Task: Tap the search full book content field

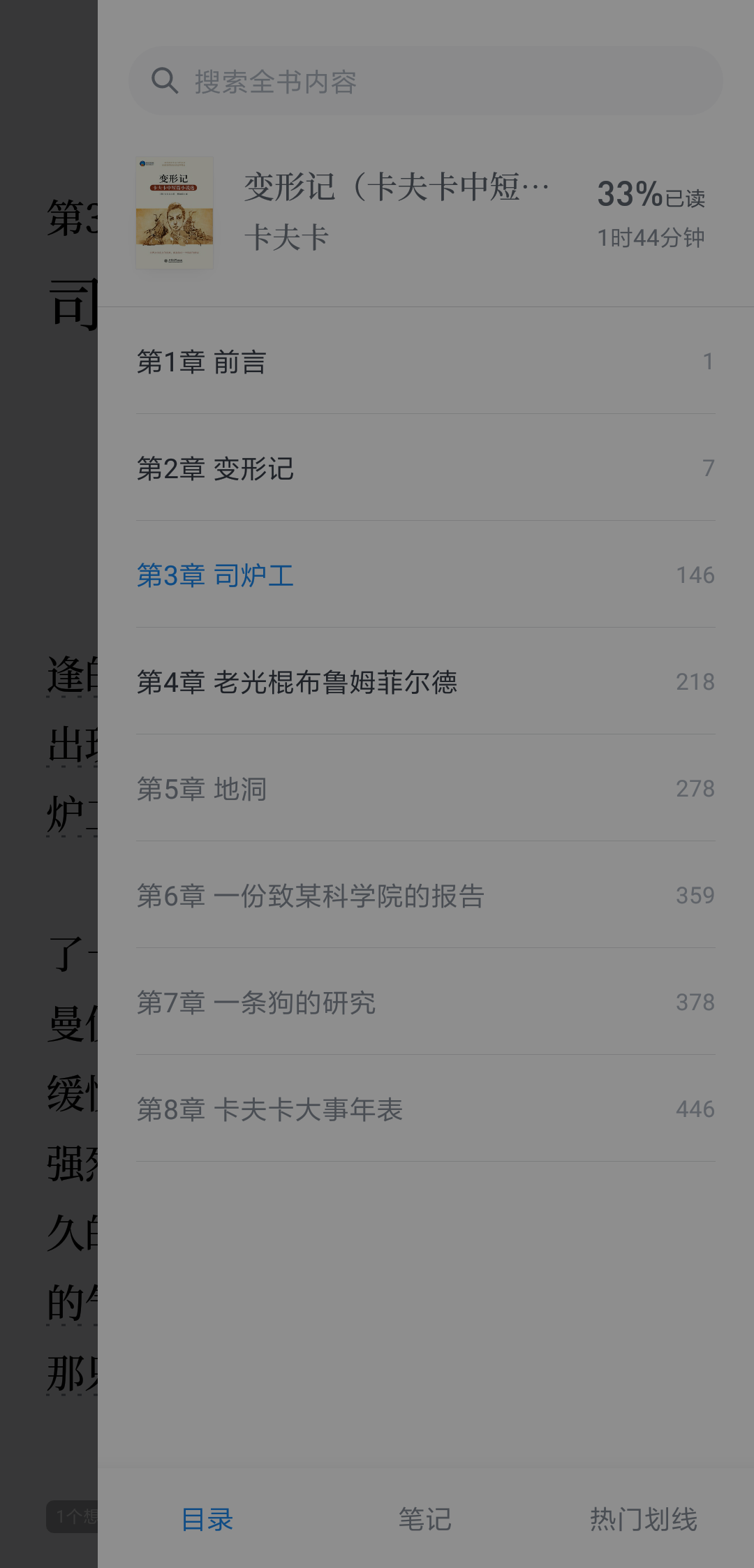Action: (x=424, y=82)
